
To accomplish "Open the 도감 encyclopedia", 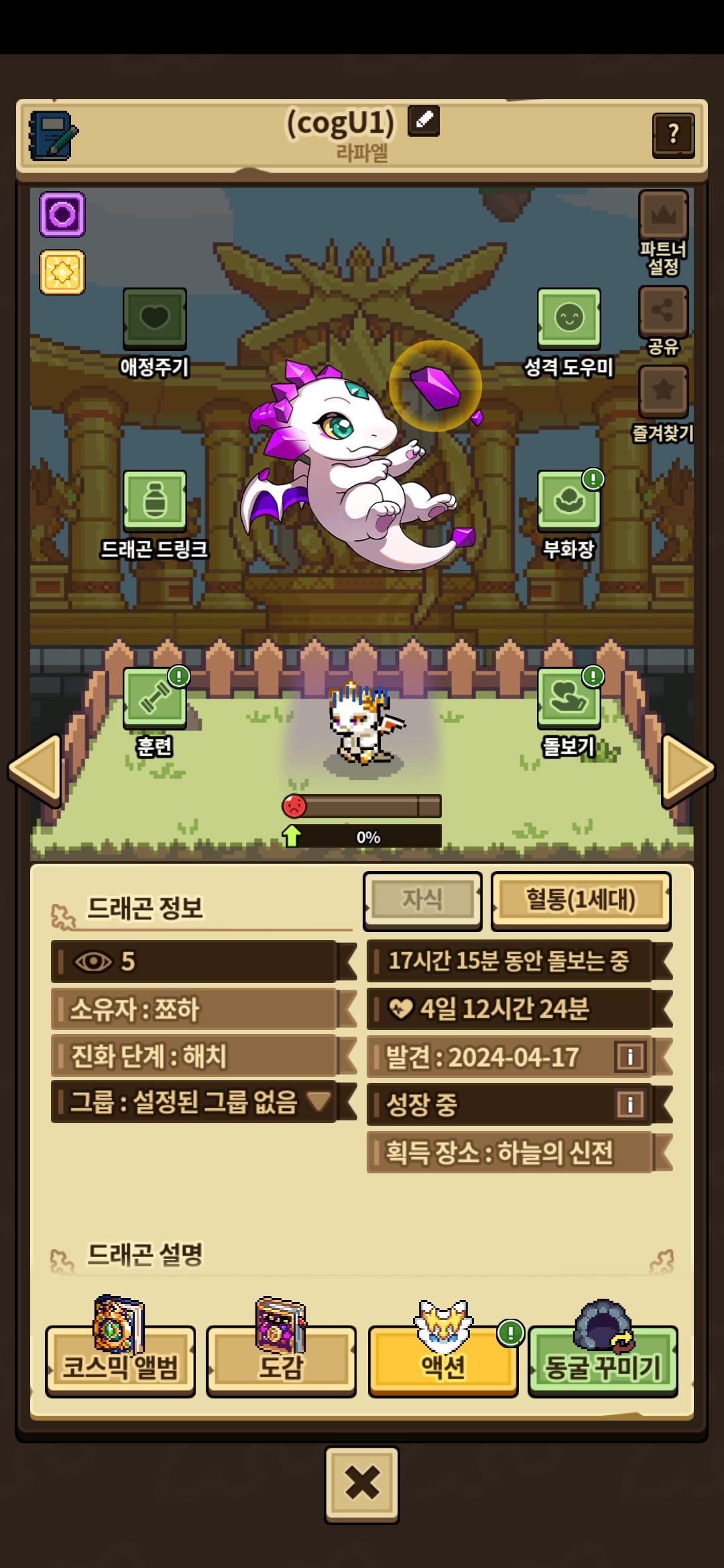I will click(281, 1362).
